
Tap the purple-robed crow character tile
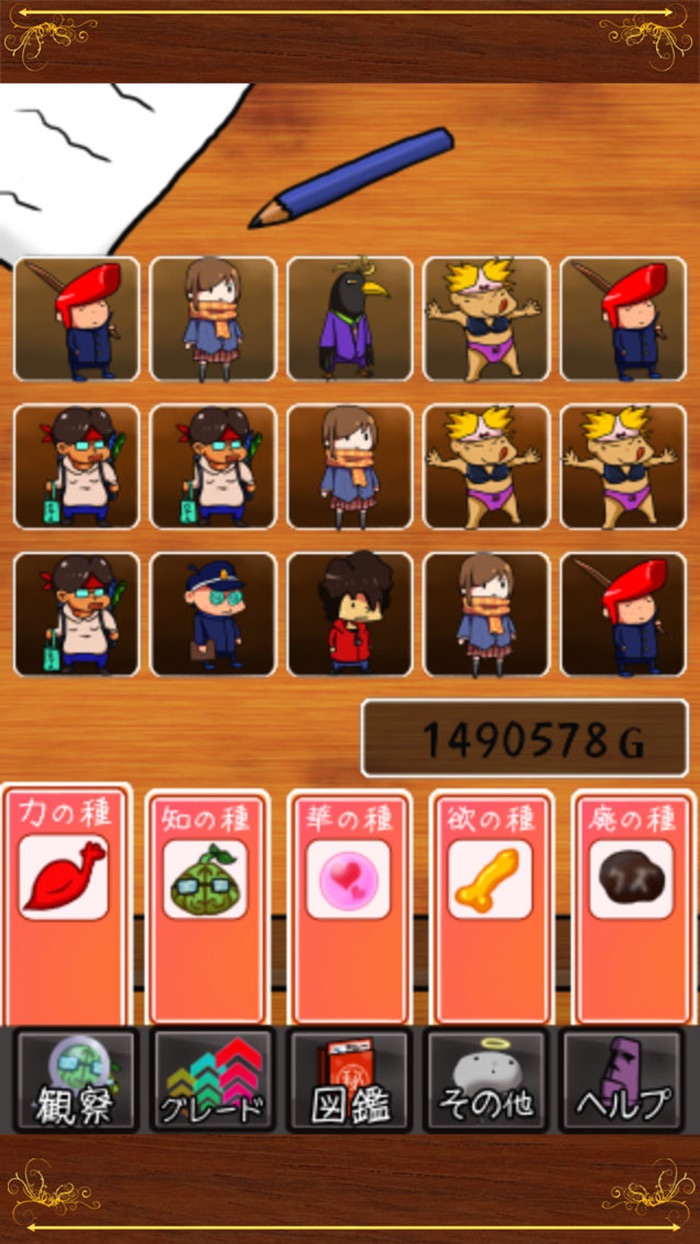point(349,319)
